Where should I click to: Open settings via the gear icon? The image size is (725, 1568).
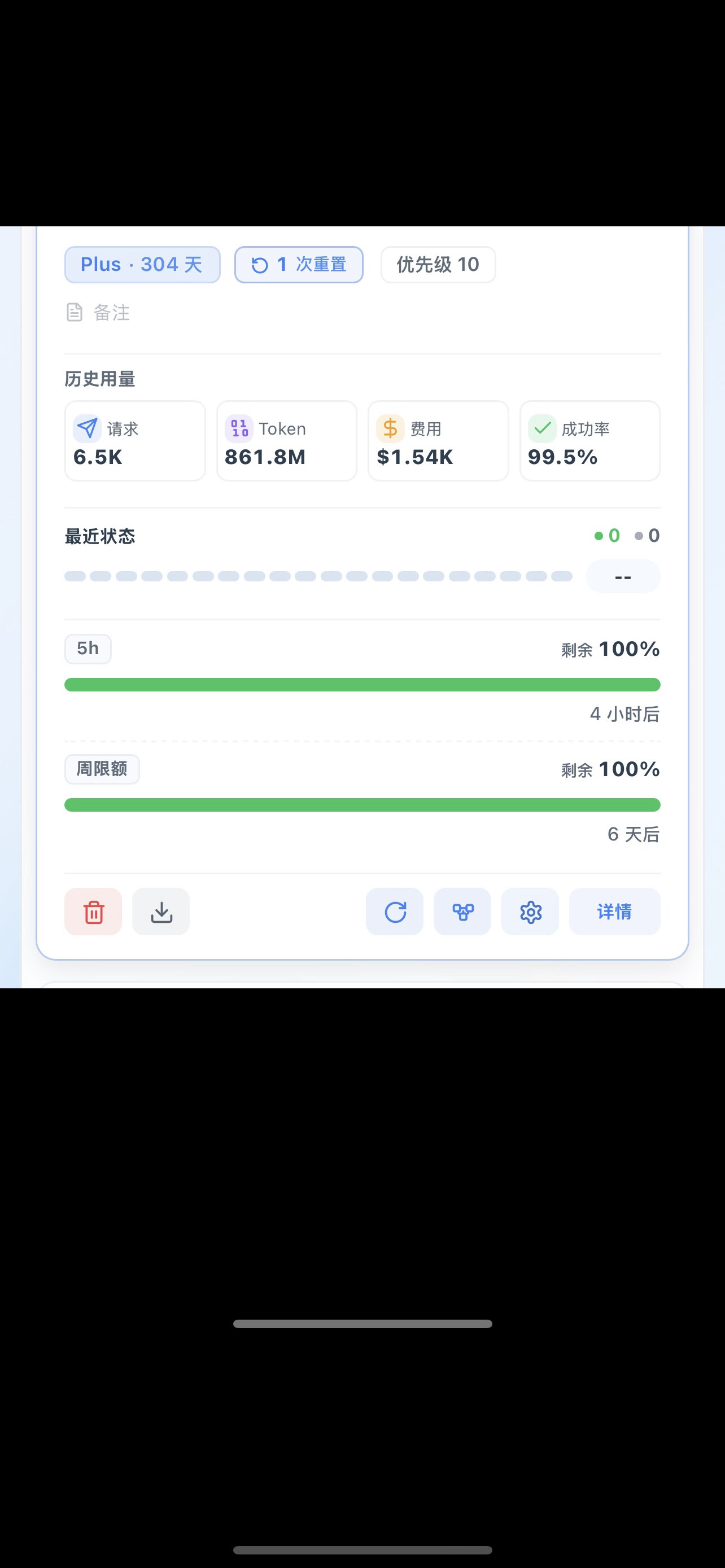530,911
